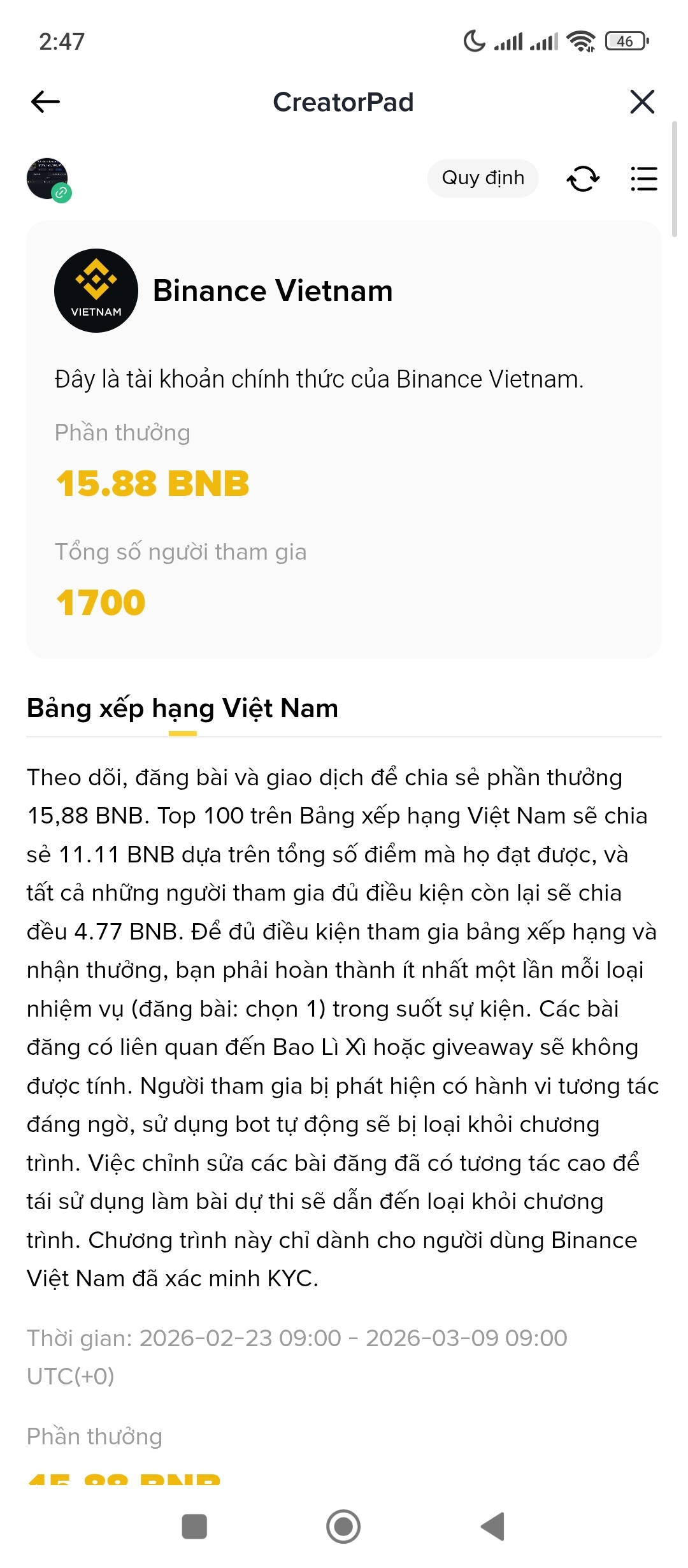Image resolution: width=688 pixels, height=1568 pixels.
Task: Close the CreatorPad page
Action: click(x=641, y=101)
